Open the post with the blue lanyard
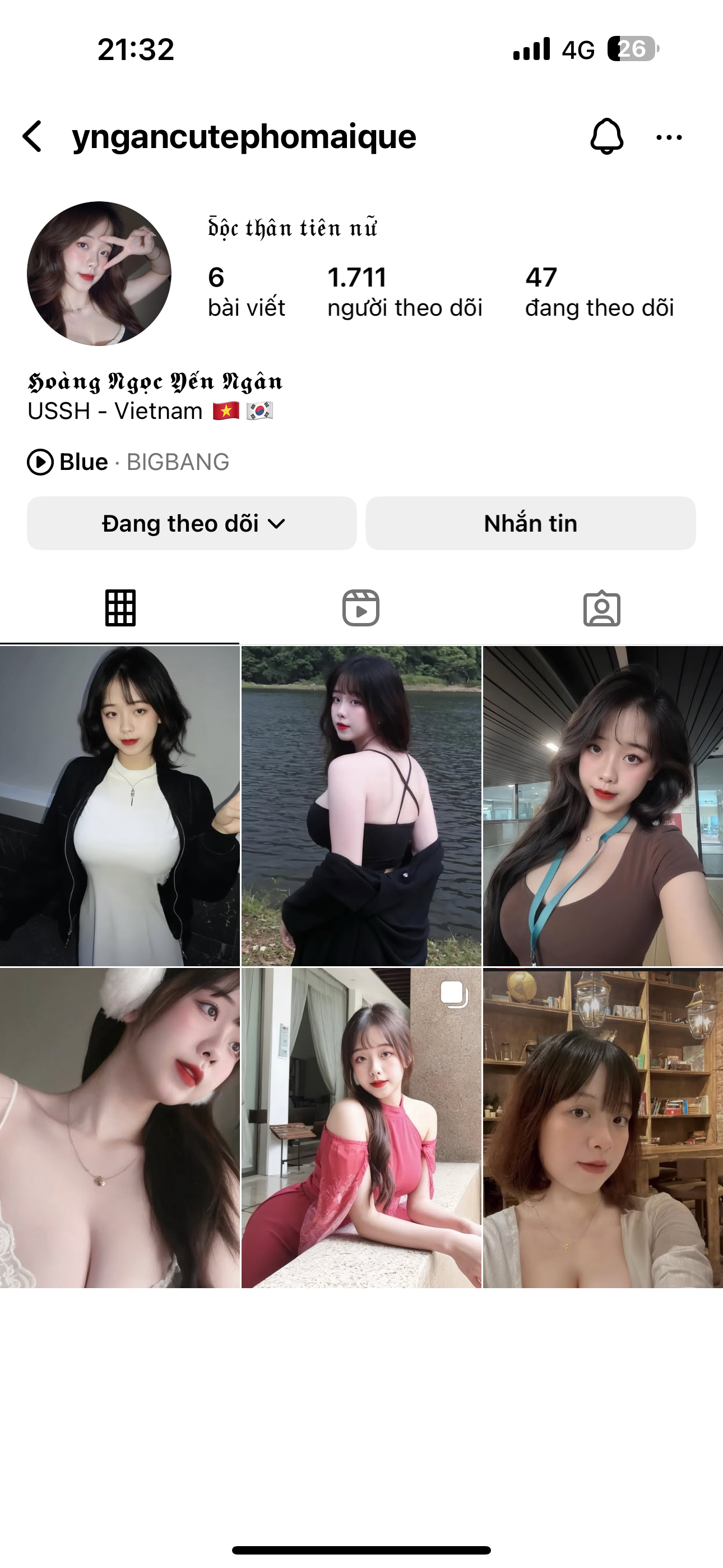Image resolution: width=723 pixels, height=1568 pixels. tap(602, 806)
